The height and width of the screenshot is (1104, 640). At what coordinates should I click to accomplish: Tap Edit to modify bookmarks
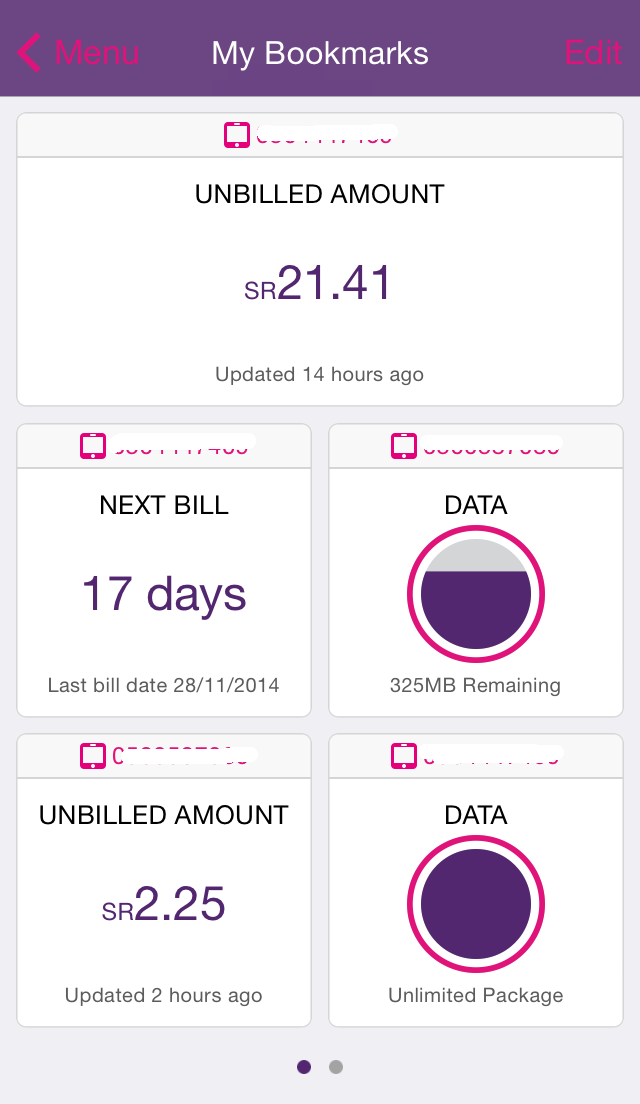pos(594,54)
